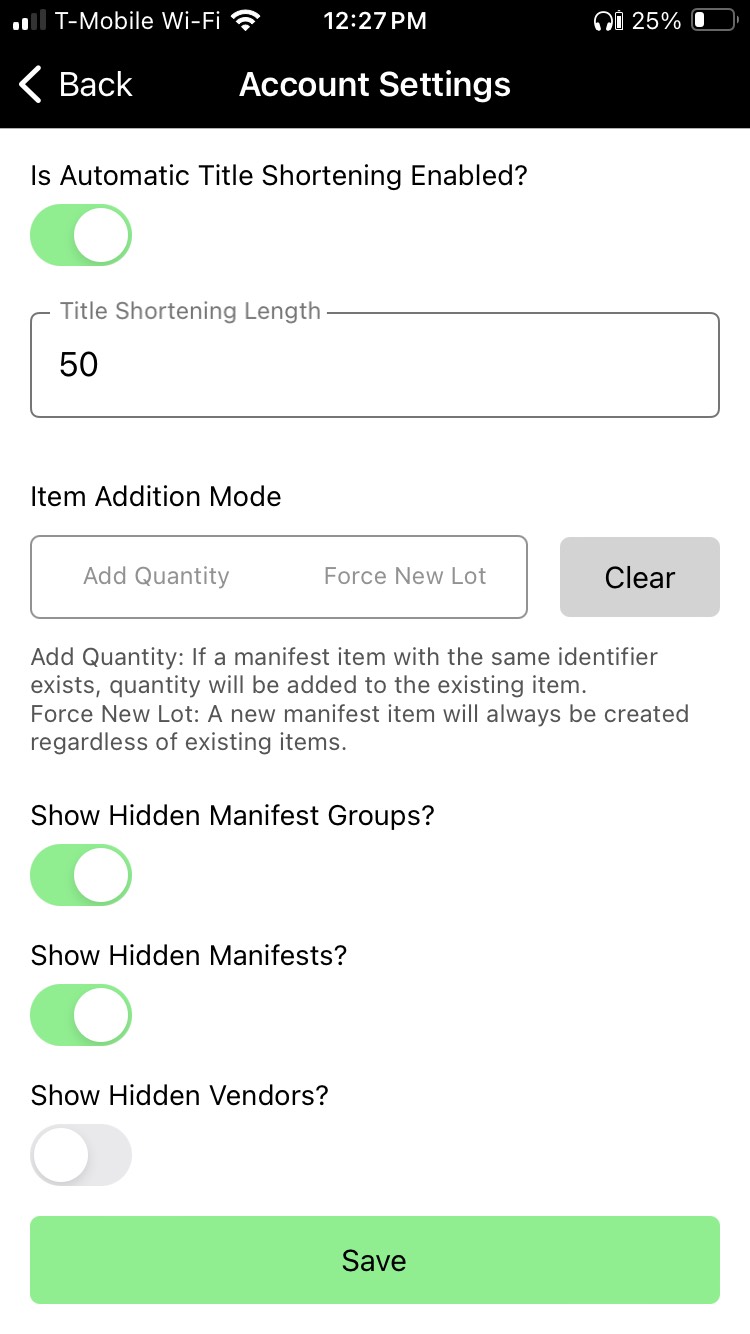Select Force New Lot mode
The image size is (750, 1334).
[404, 577]
